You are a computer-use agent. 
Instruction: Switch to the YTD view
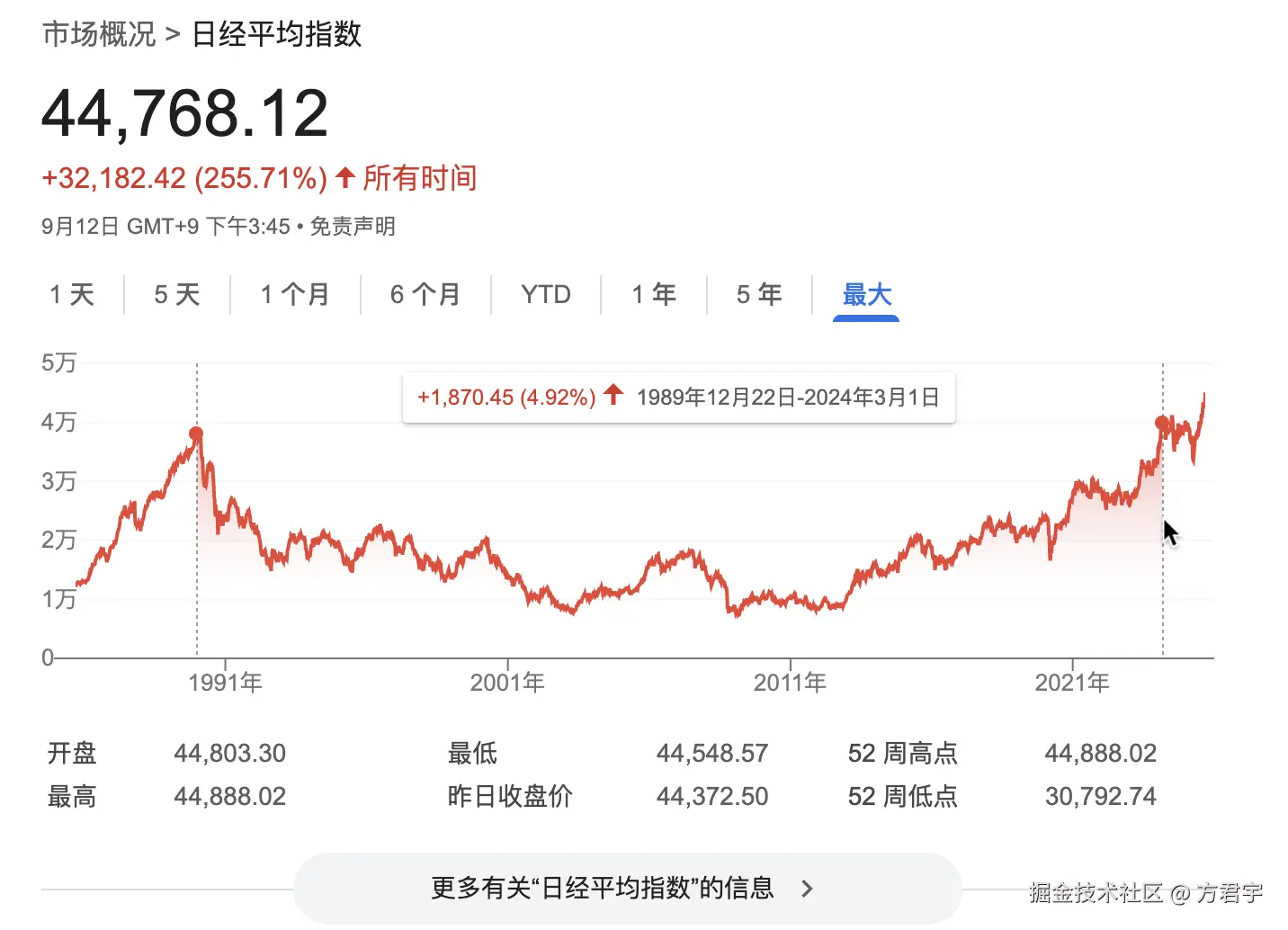546,294
